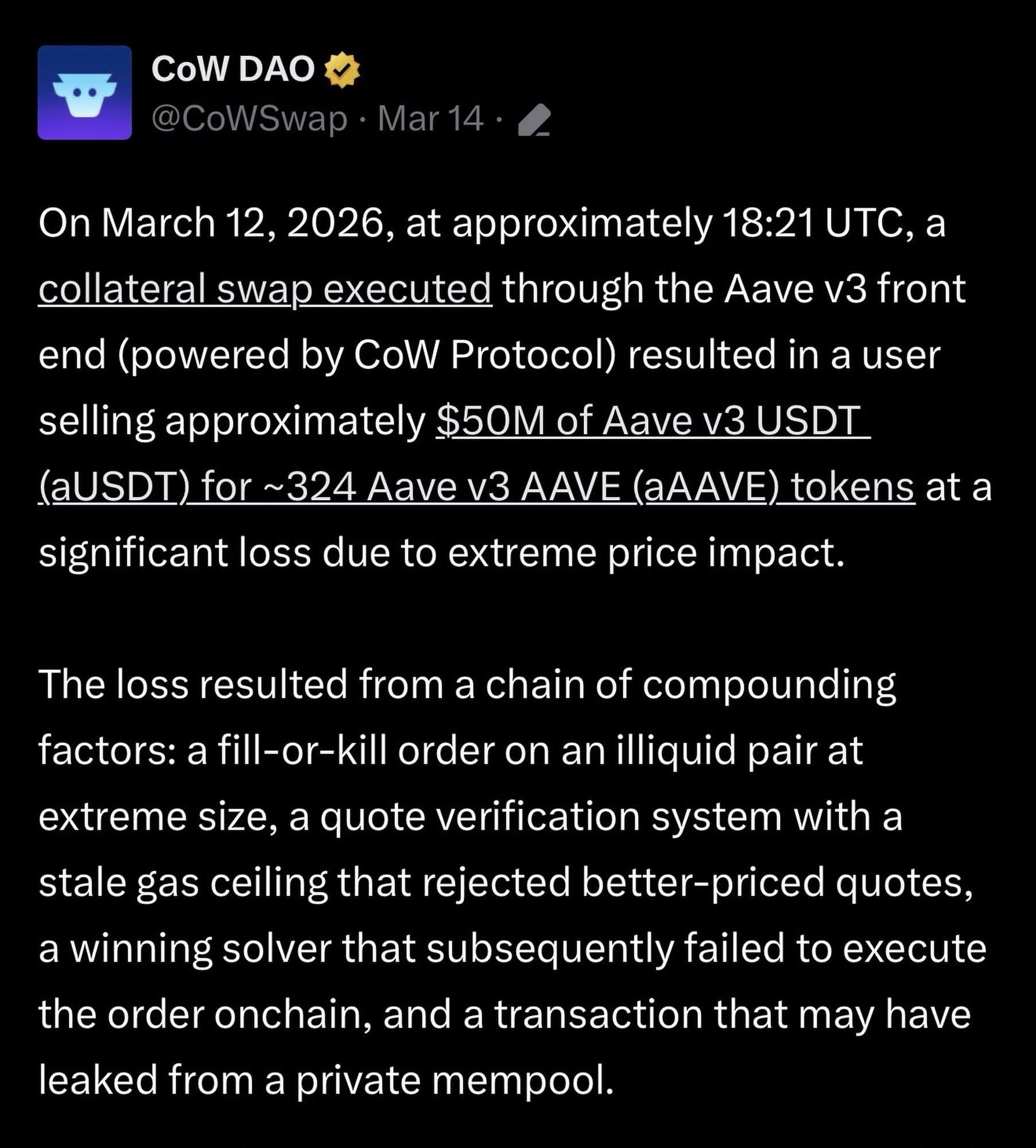
Task: View the post's edit history icon
Action: (533, 120)
